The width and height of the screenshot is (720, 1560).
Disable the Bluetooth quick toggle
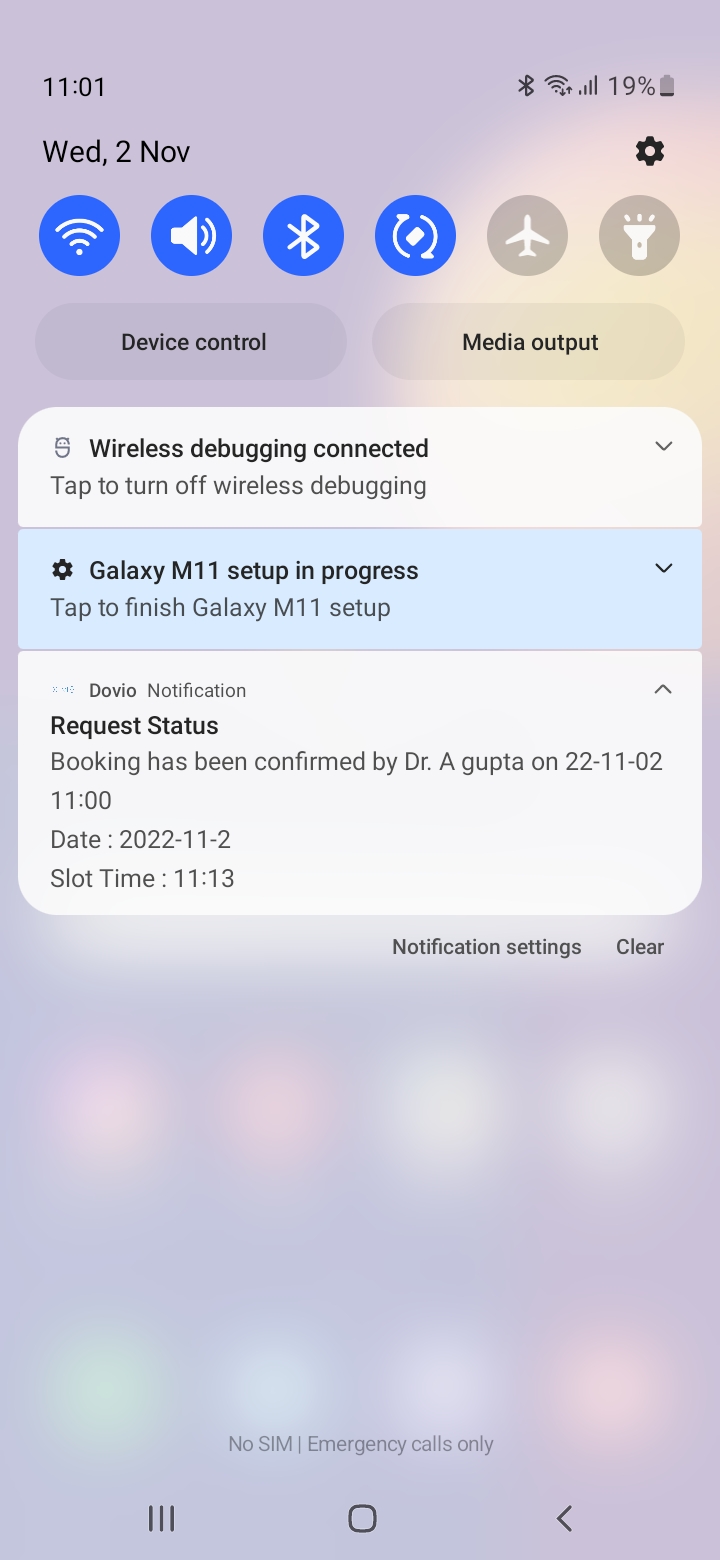pos(303,237)
